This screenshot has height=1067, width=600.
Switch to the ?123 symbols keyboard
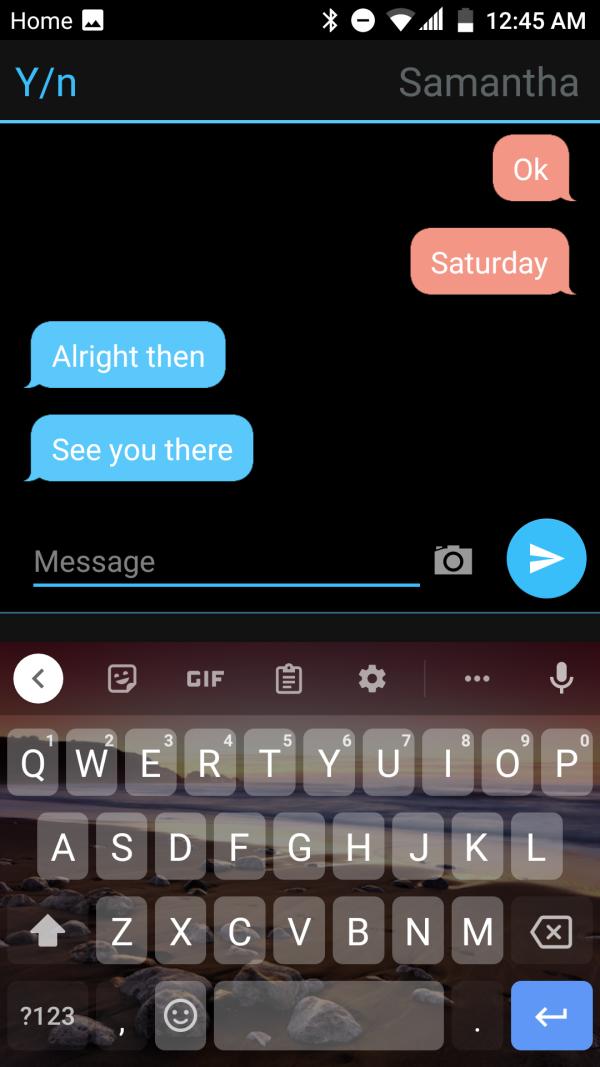pos(48,1016)
